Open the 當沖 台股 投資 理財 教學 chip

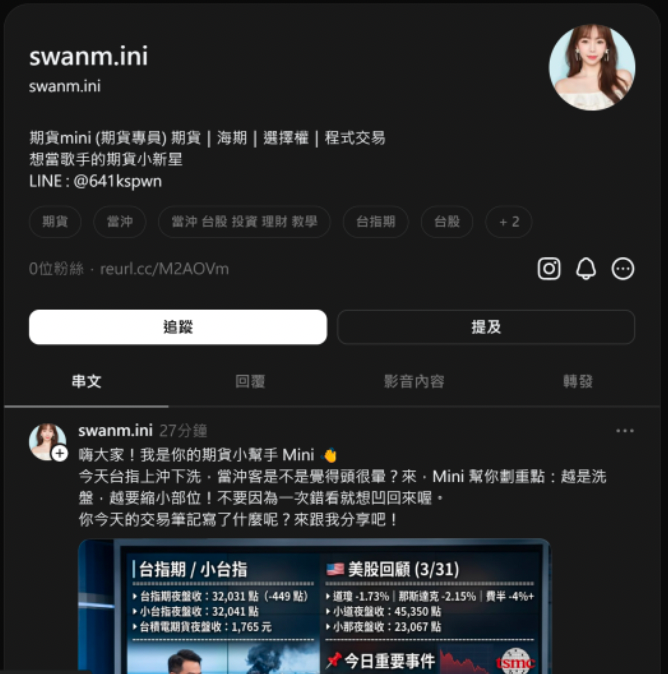click(244, 222)
